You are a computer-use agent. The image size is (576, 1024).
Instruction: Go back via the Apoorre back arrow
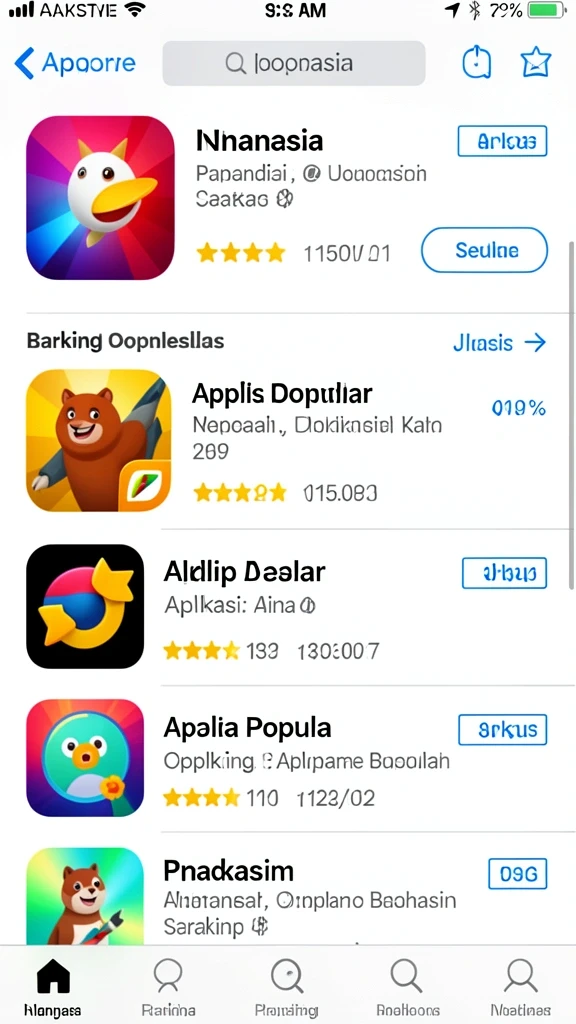coord(74,63)
